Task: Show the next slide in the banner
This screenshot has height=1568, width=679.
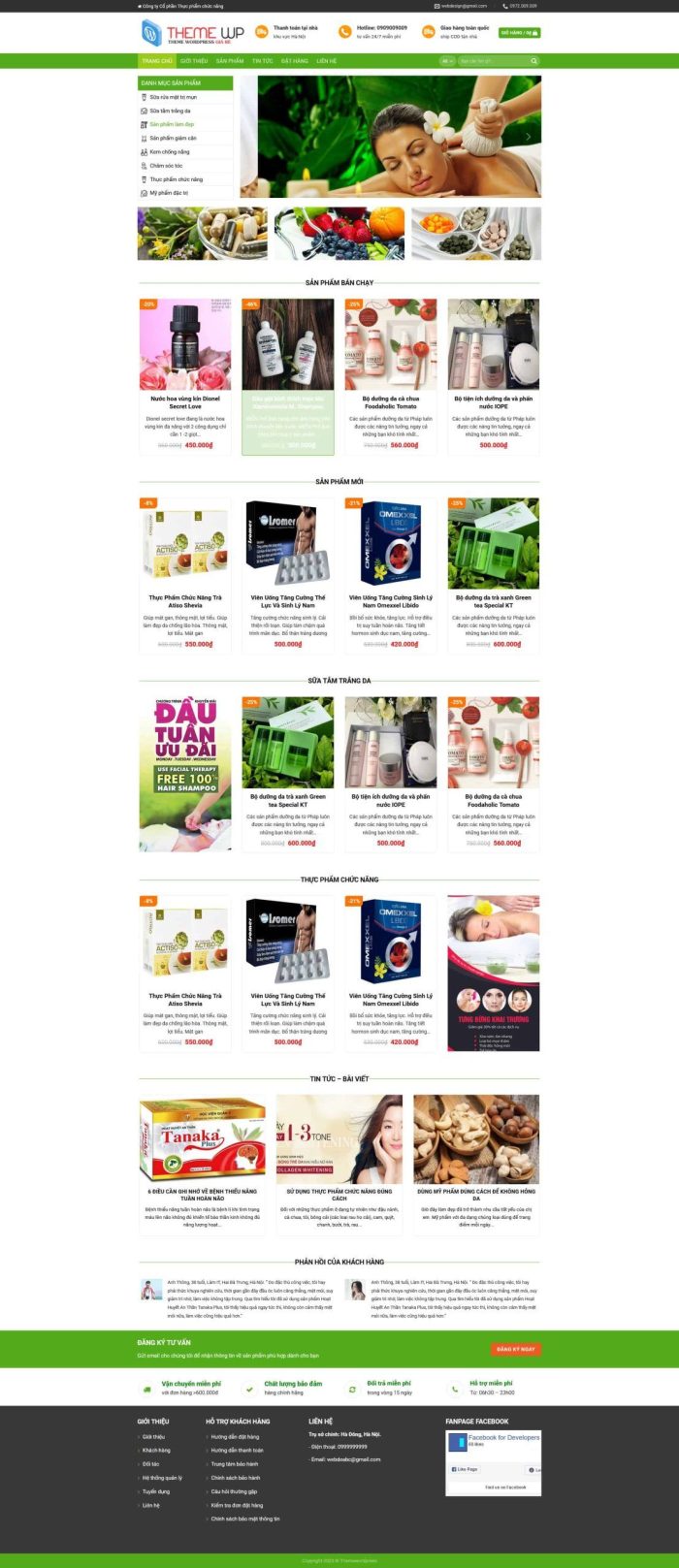Action: (x=529, y=137)
